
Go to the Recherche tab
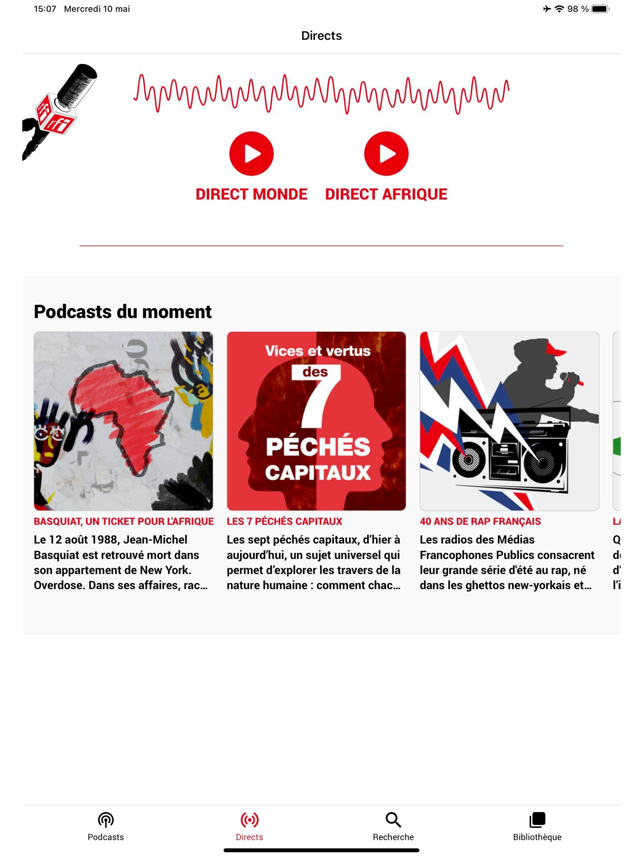[x=393, y=826]
